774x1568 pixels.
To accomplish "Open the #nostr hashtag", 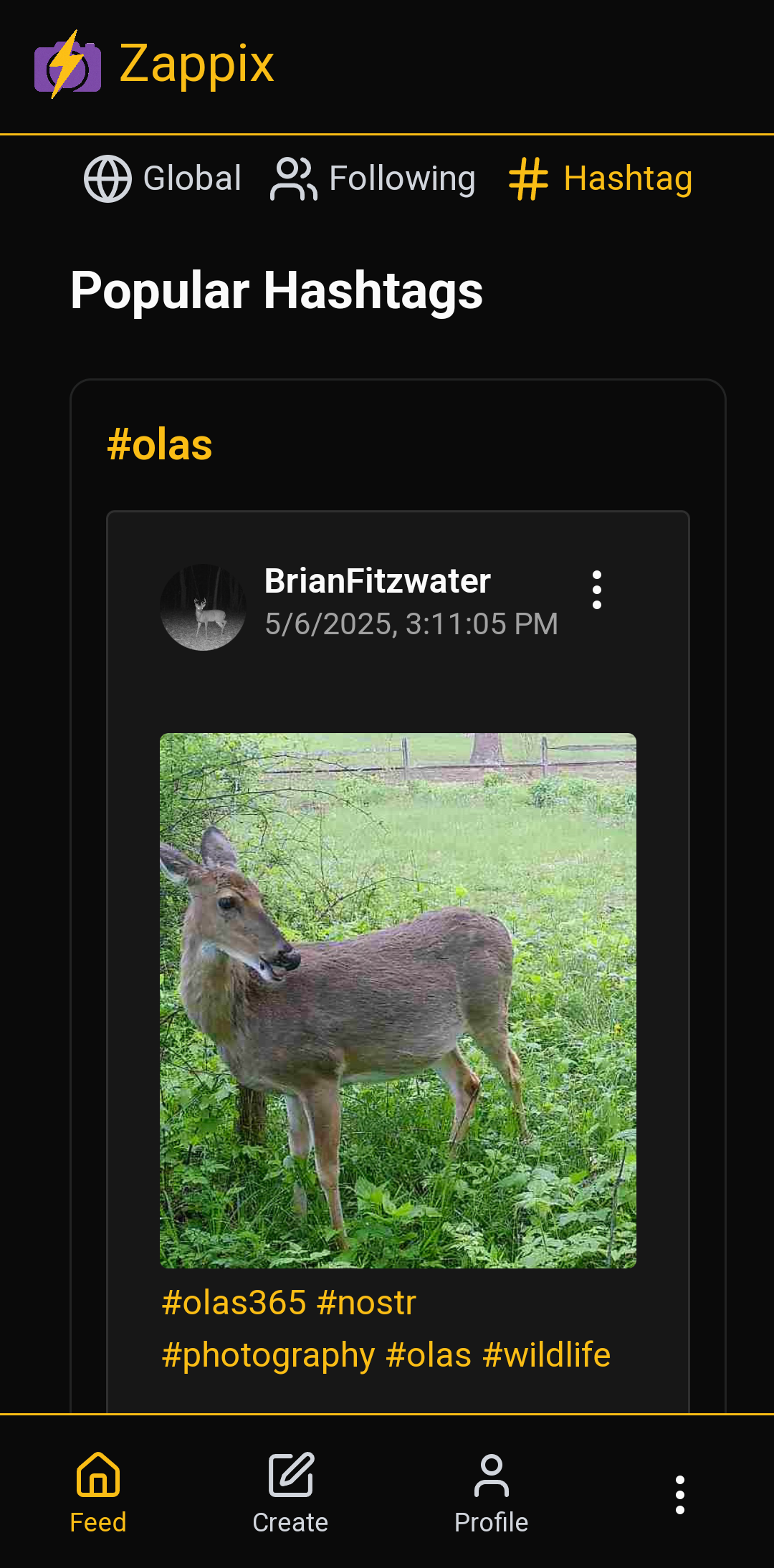I will coord(366,1302).
